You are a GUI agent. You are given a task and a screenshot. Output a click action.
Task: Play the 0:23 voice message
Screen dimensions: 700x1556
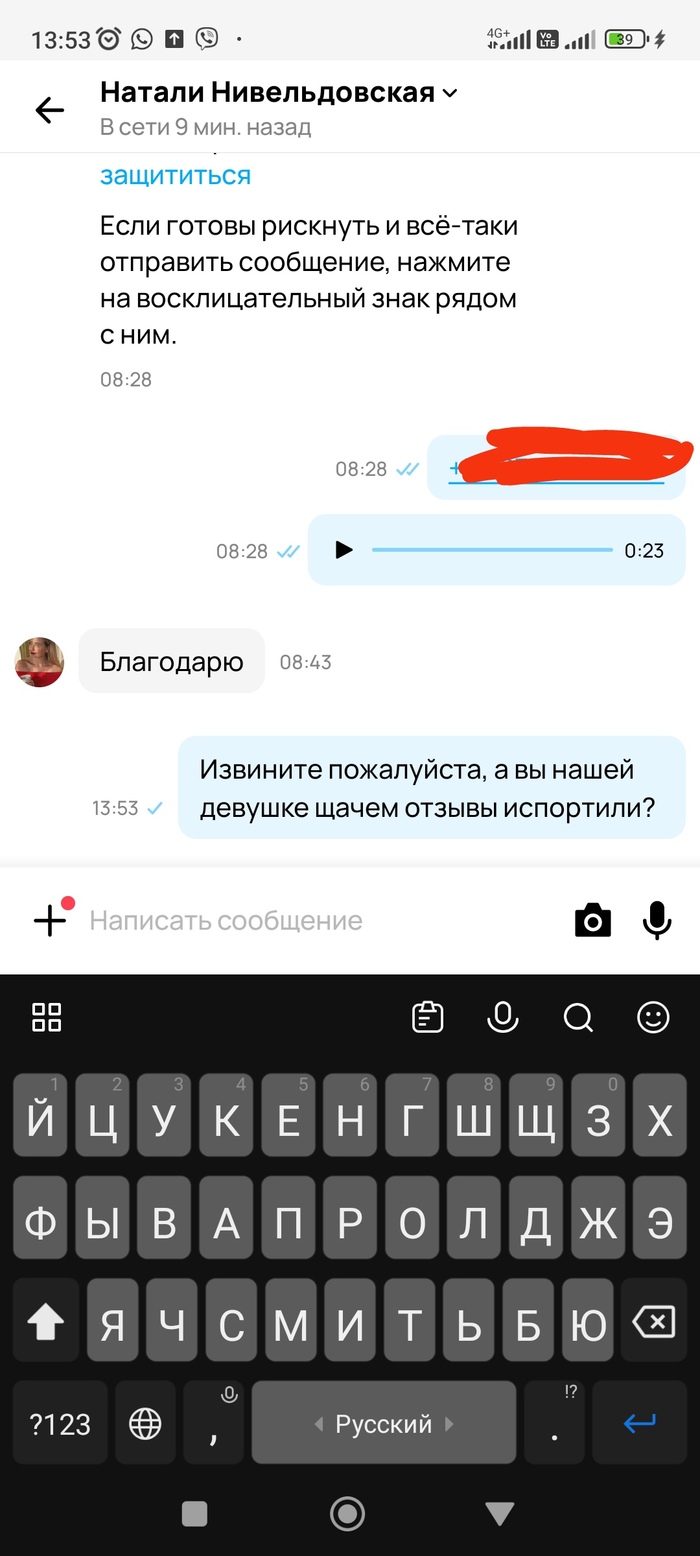343,549
